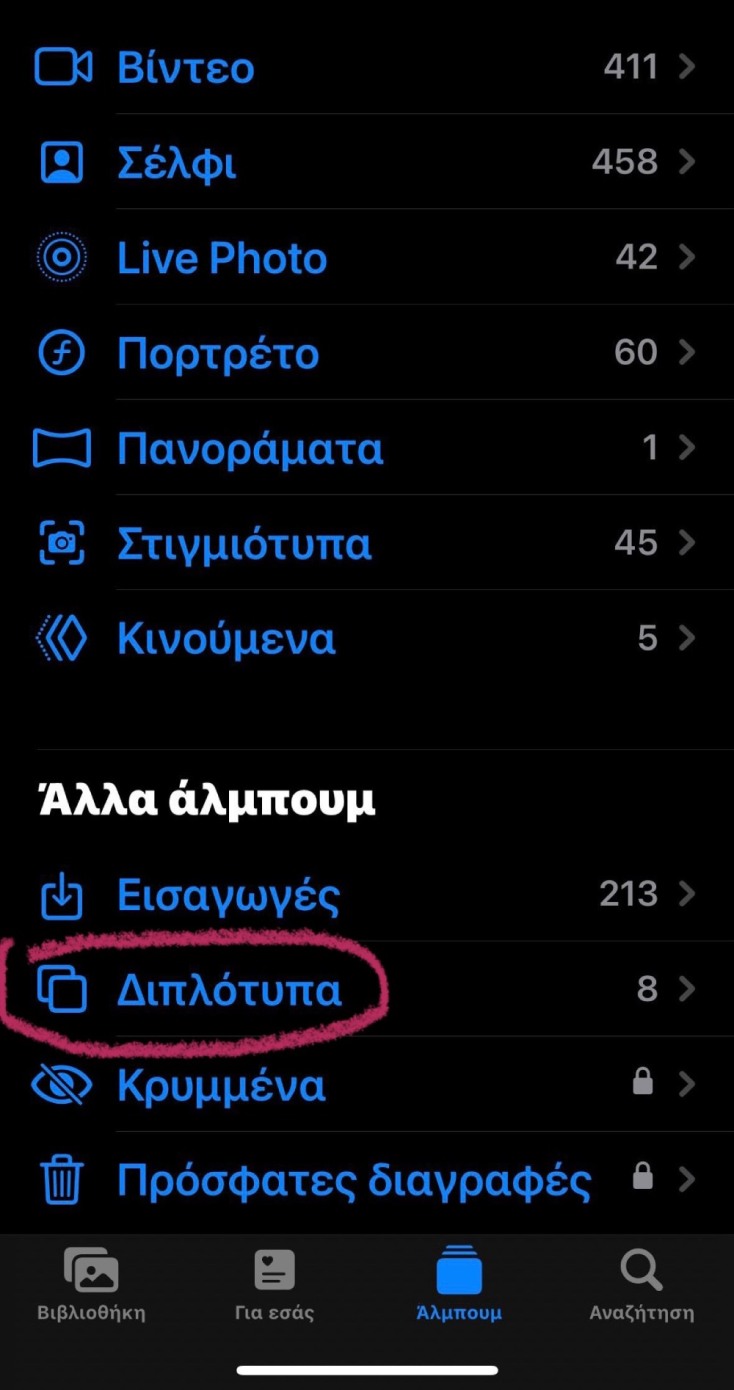Image resolution: width=734 pixels, height=1390 pixels.
Task: Open Βίντεο using its chevron
Action: pos(689,66)
